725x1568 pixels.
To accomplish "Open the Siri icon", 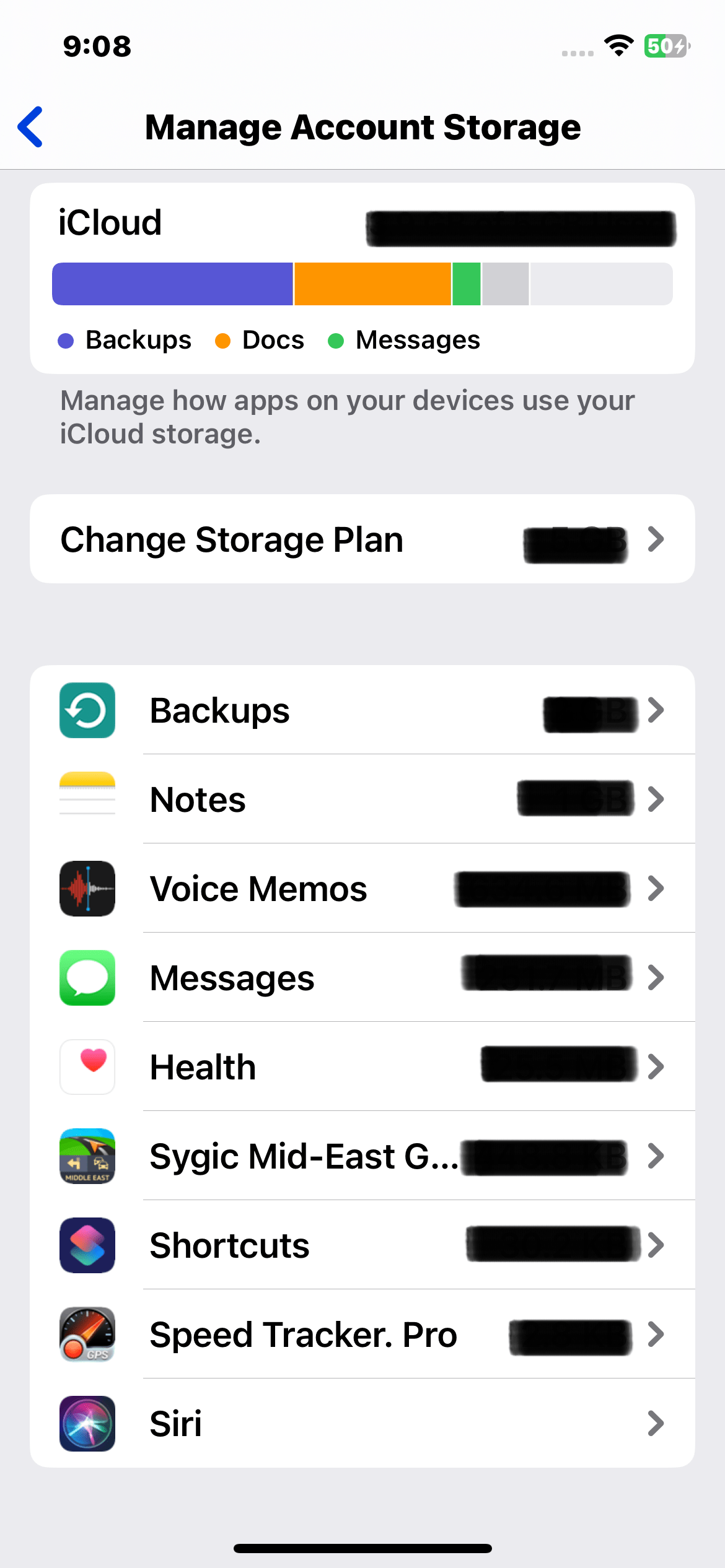I will coord(87,1424).
